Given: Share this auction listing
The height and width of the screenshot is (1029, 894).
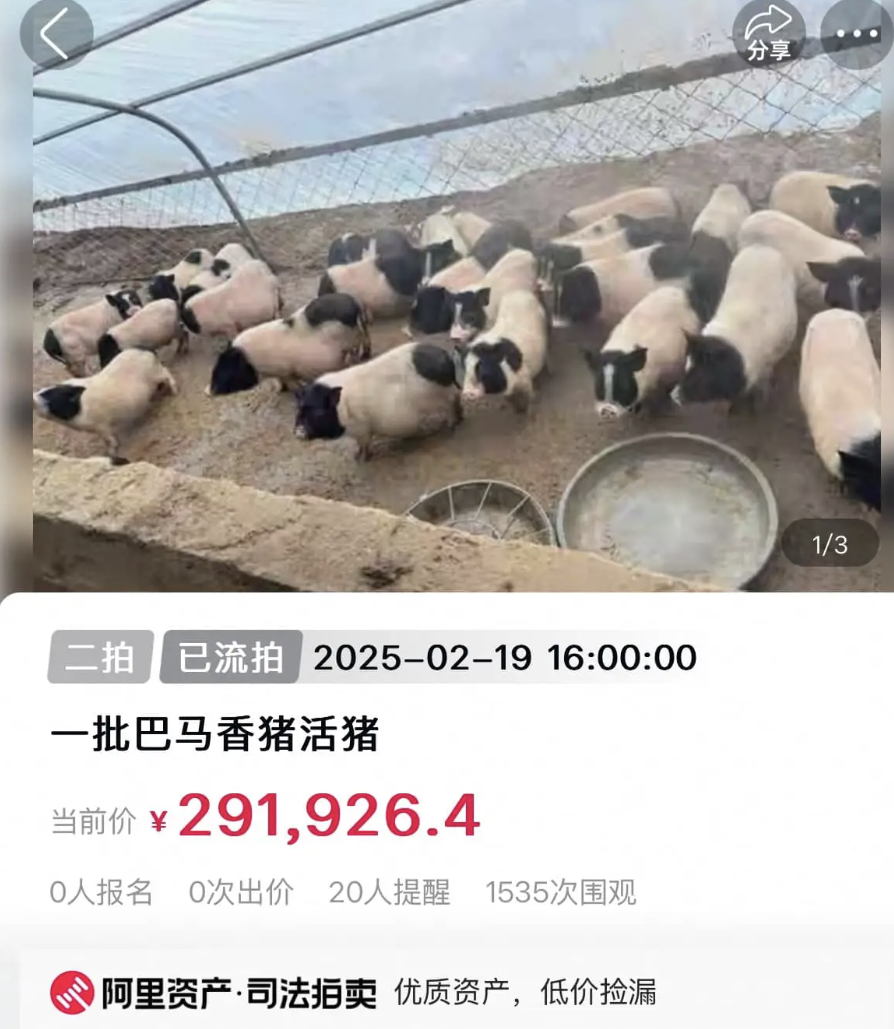Looking at the screenshot, I should [768, 33].
